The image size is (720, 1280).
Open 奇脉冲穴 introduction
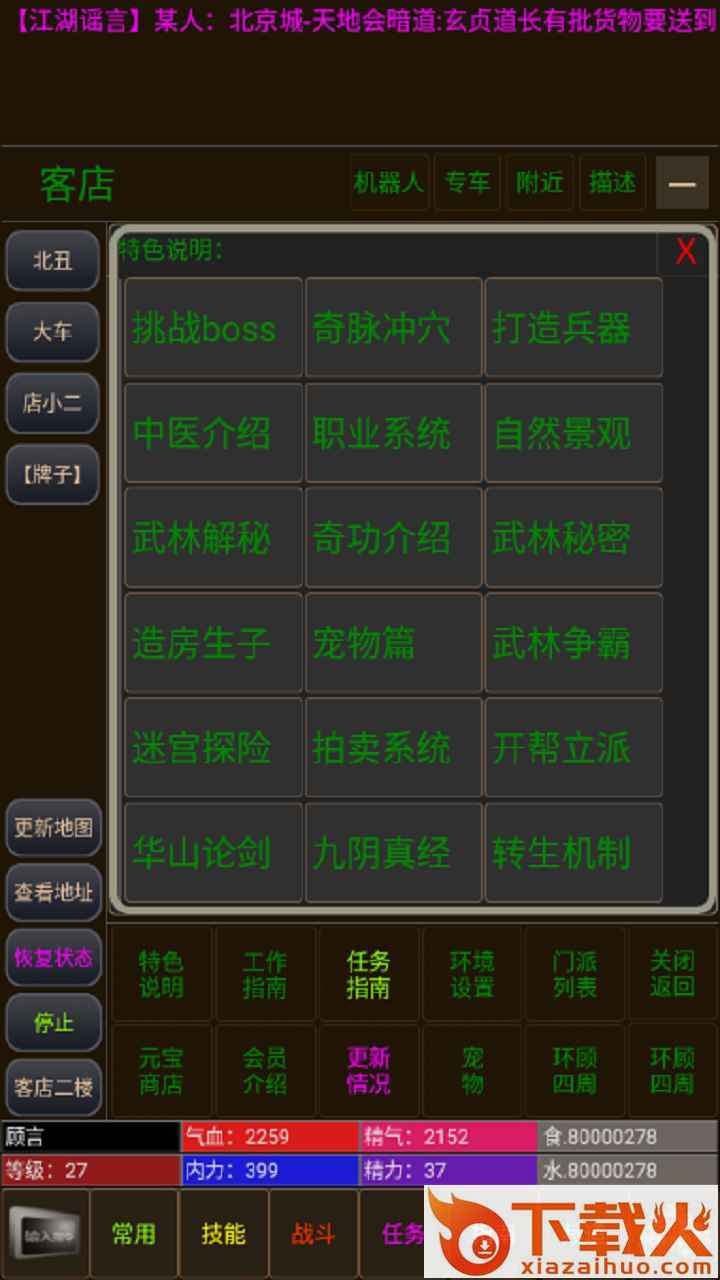click(393, 328)
